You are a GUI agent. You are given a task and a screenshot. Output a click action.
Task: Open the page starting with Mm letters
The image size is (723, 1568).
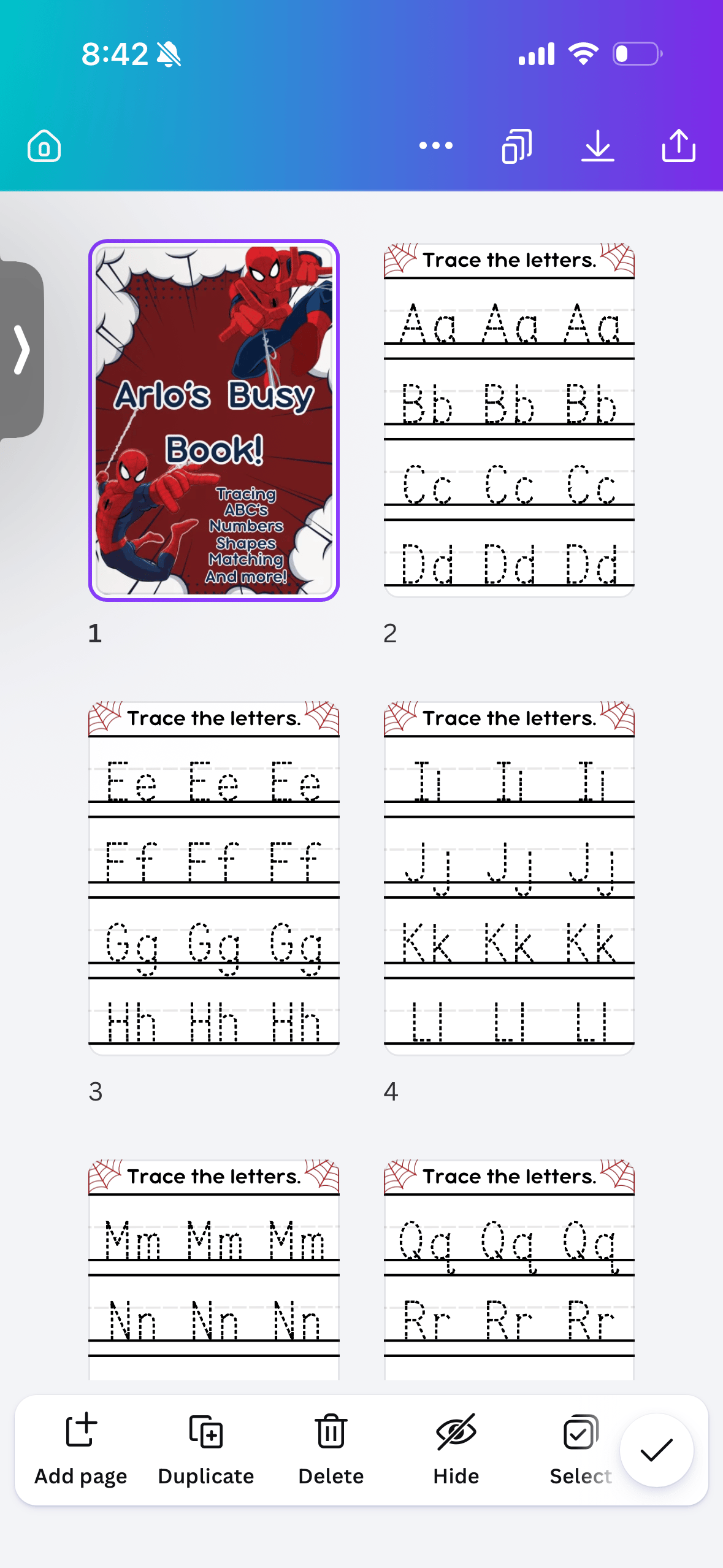(214, 1270)
